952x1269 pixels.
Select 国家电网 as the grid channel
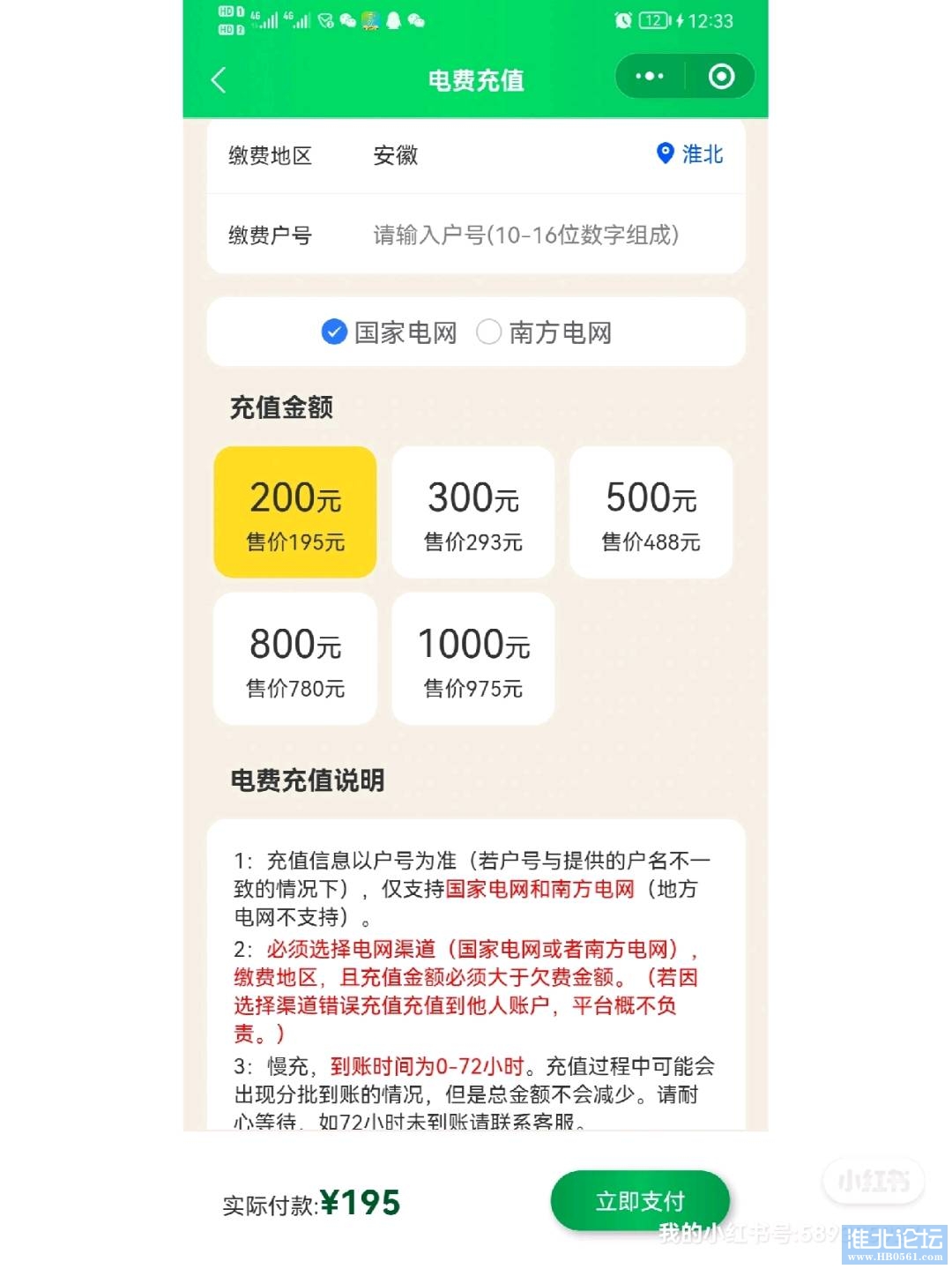[x=389, y=332]
